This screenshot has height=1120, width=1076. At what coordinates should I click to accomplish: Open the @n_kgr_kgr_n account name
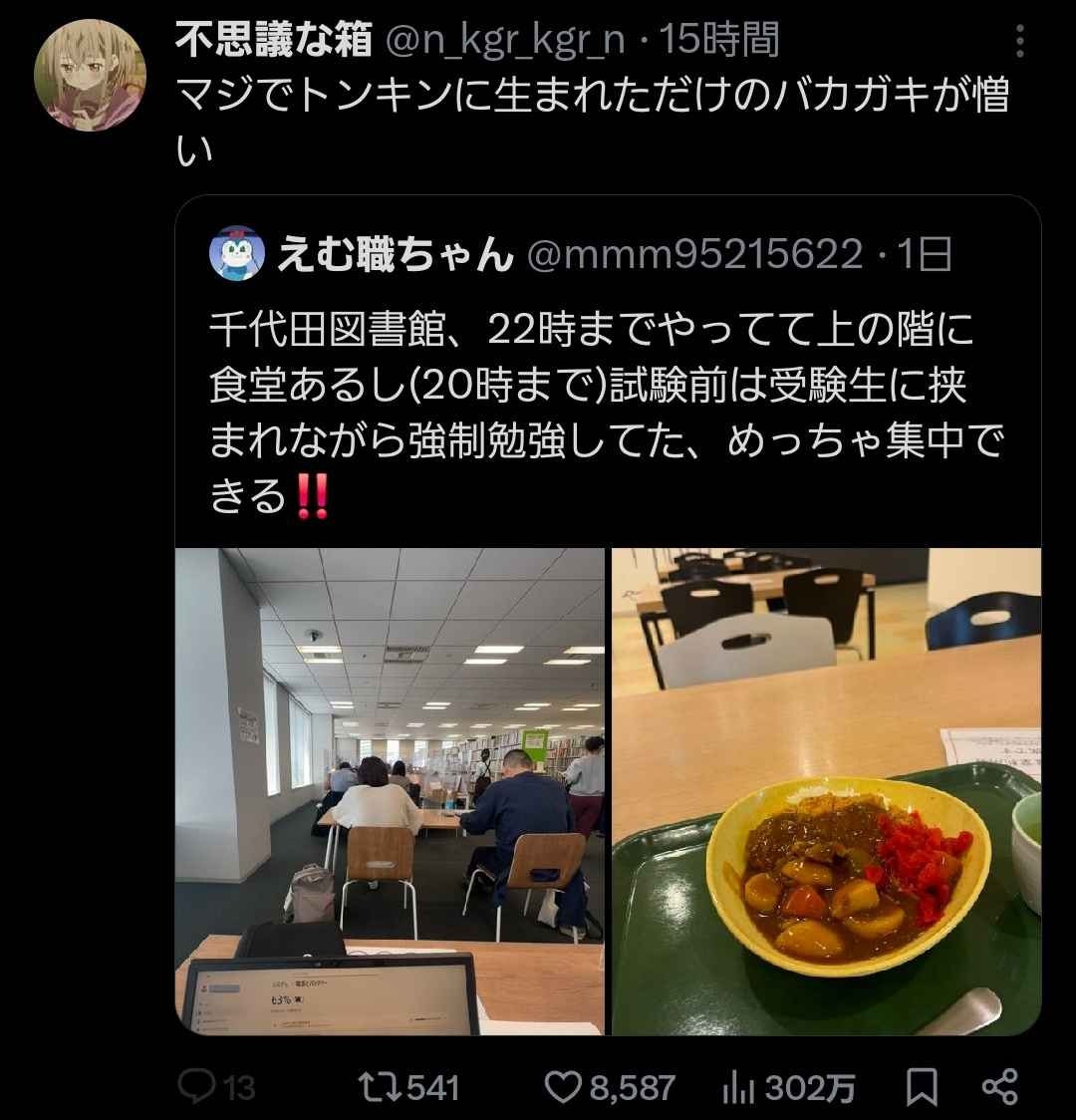point(502,40)
